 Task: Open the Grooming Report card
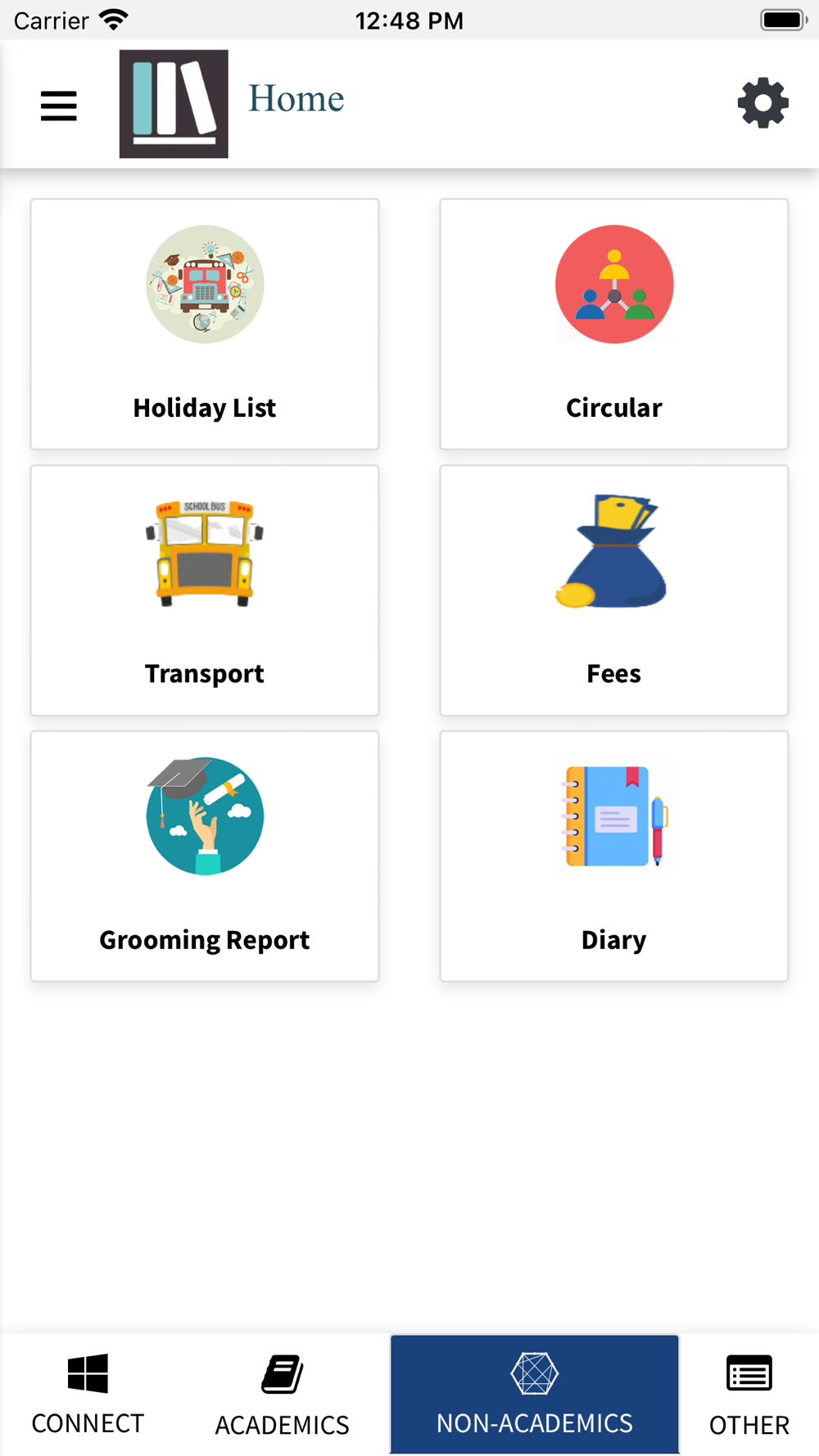pyautogui.click(x=205, y=857)
